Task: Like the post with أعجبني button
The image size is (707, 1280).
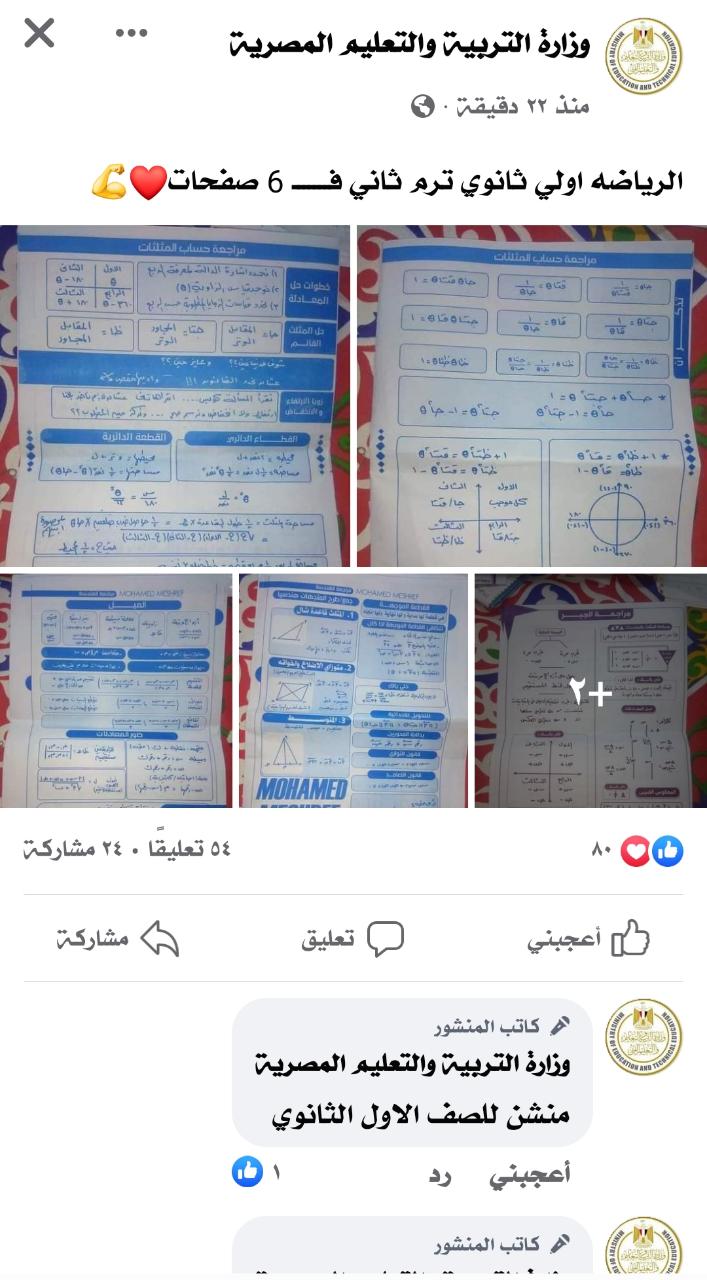Action: (x=588, y=940)
